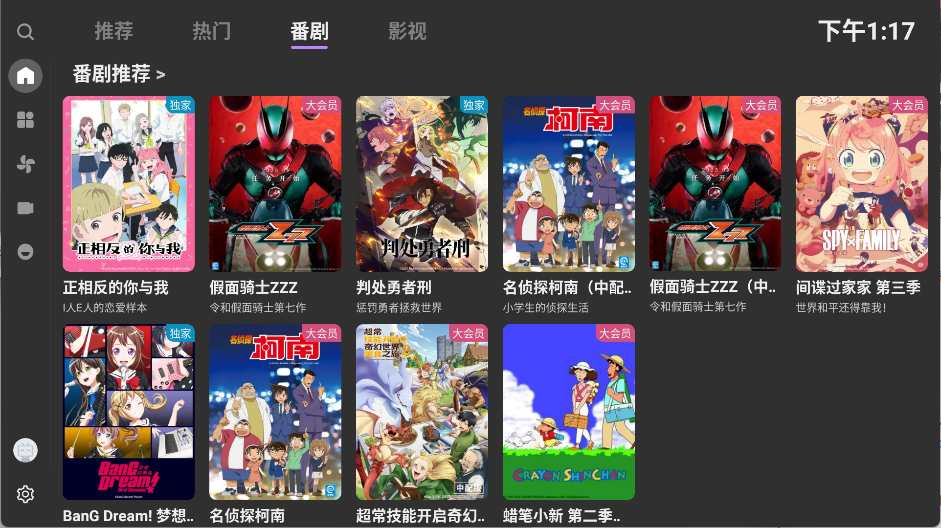Open search from the sidebar
Viewport: 941px width, 528px height.
[x=25, y=32]
